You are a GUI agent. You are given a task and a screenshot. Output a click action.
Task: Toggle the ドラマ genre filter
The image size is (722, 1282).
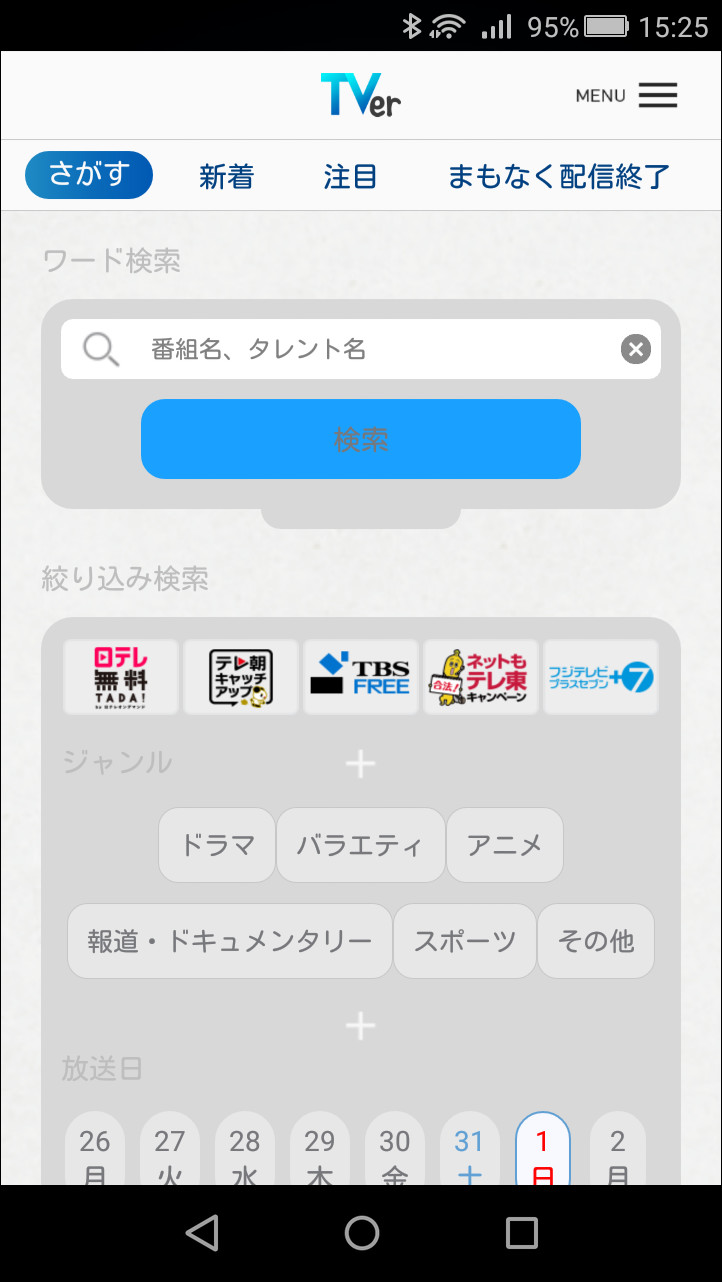click(216, 845)
